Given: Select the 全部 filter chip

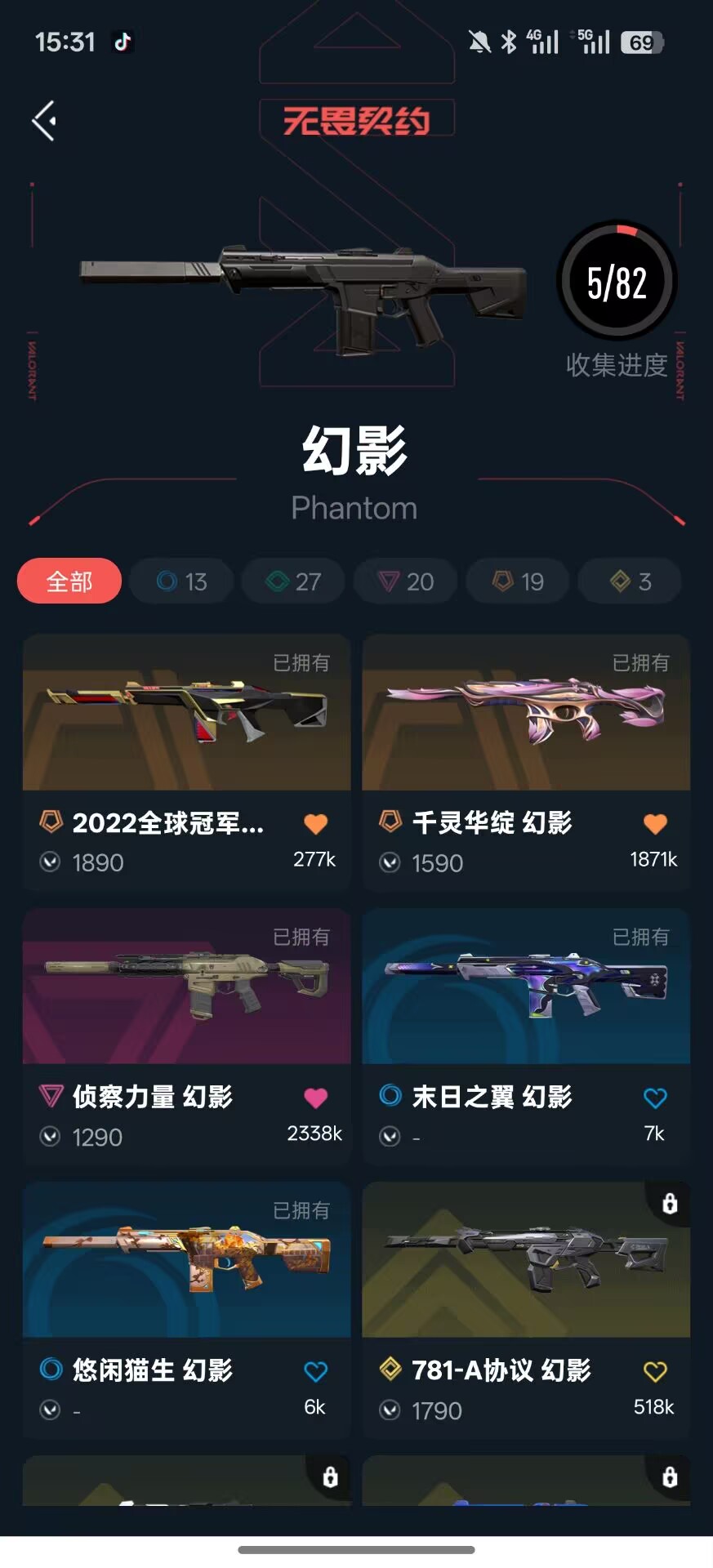Looking at the screenshot, I should click(69, 581).
